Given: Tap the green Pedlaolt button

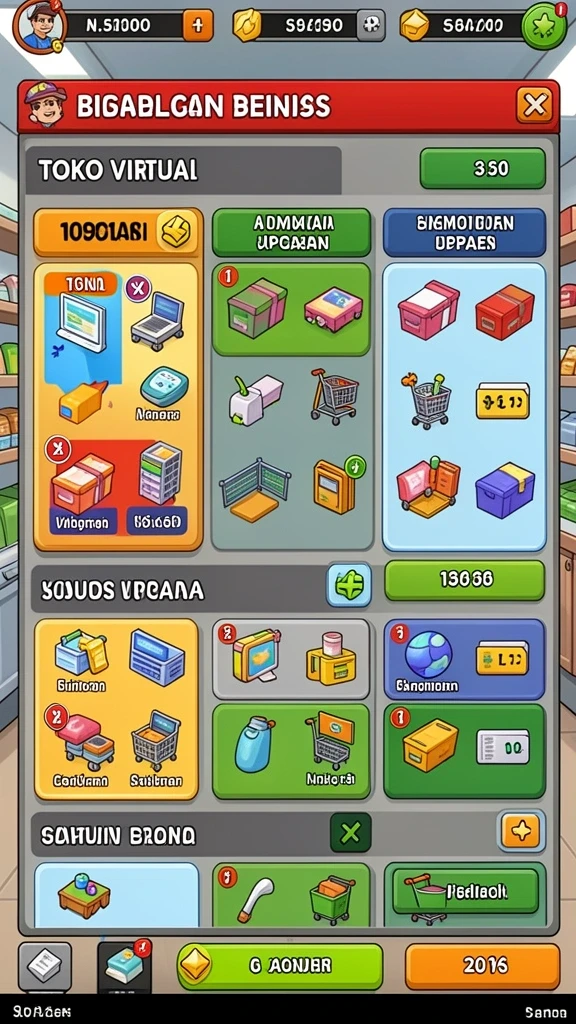Looking at the screenshot, I should point(465,891).
